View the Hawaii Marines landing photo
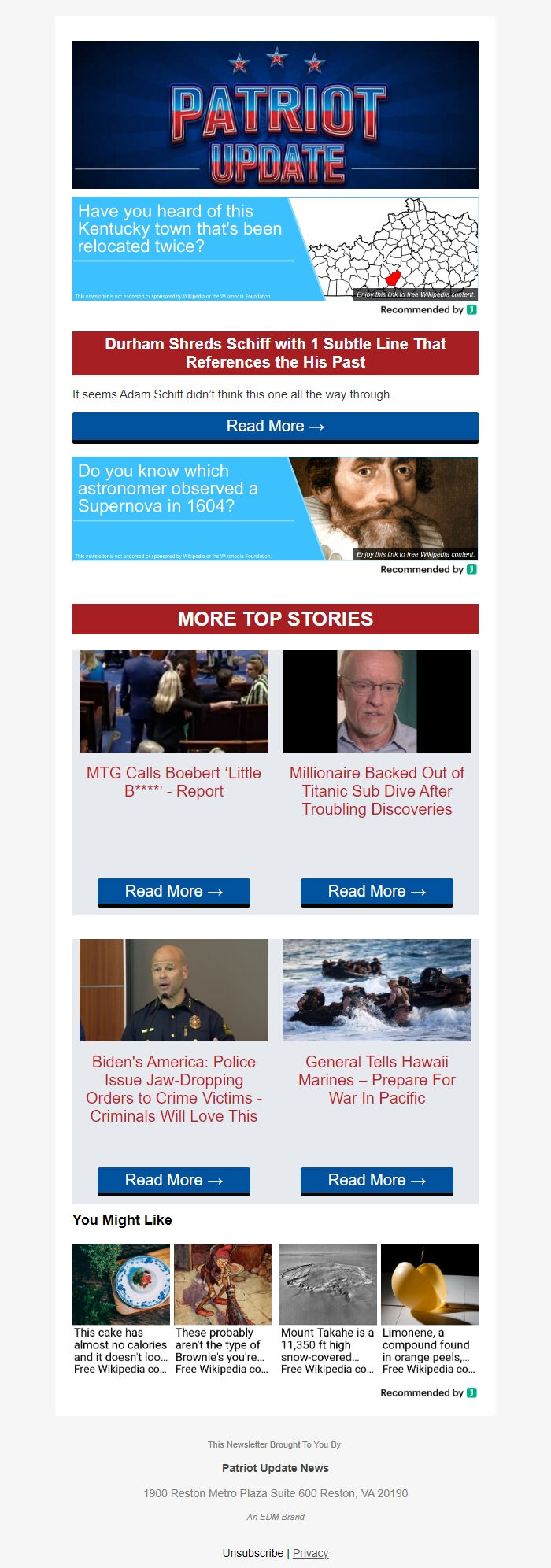Screen dimensions: 551x1568 pyautogui.click(x=377, y=990)
